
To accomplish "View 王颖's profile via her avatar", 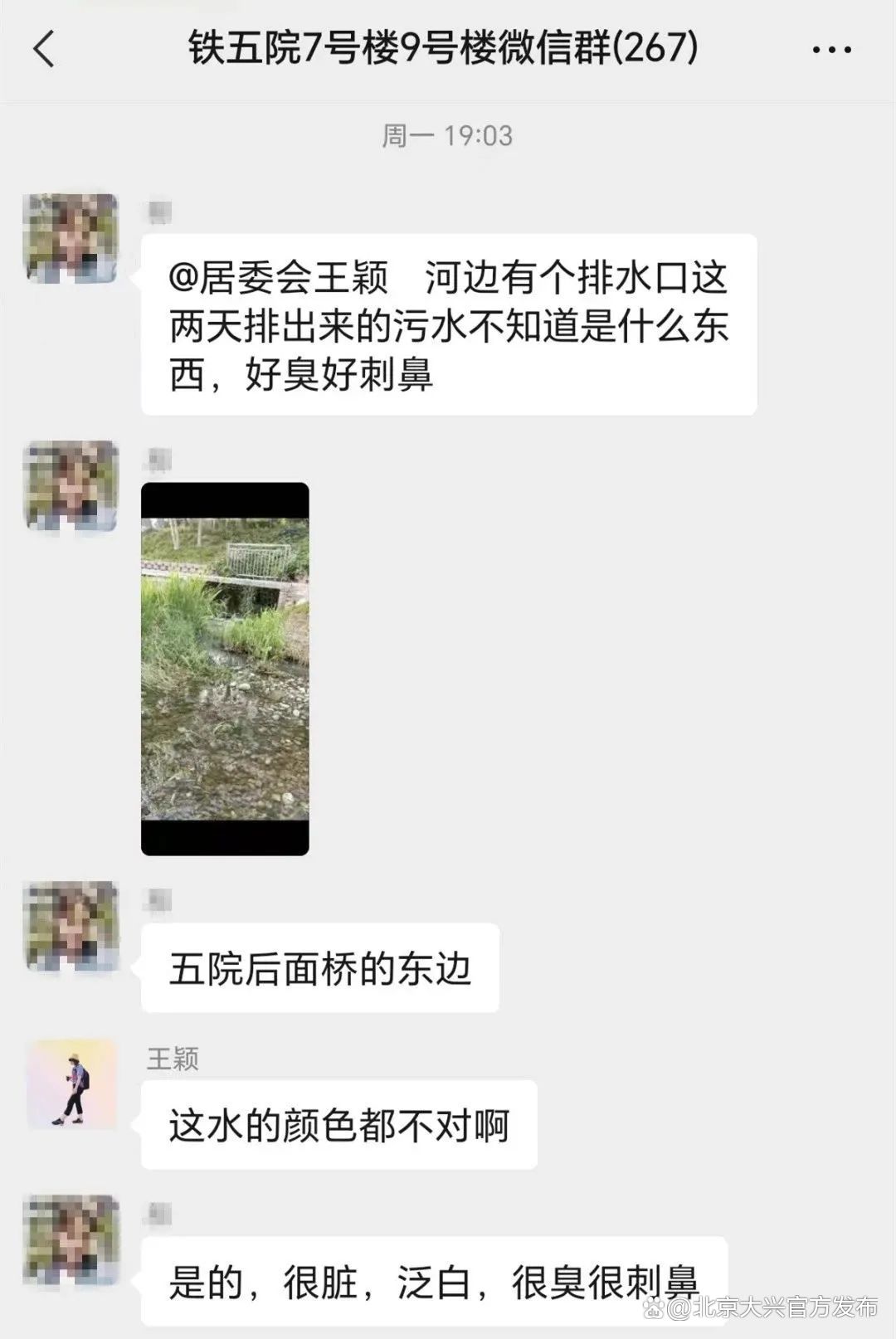I will click(x=72, y=1084).
